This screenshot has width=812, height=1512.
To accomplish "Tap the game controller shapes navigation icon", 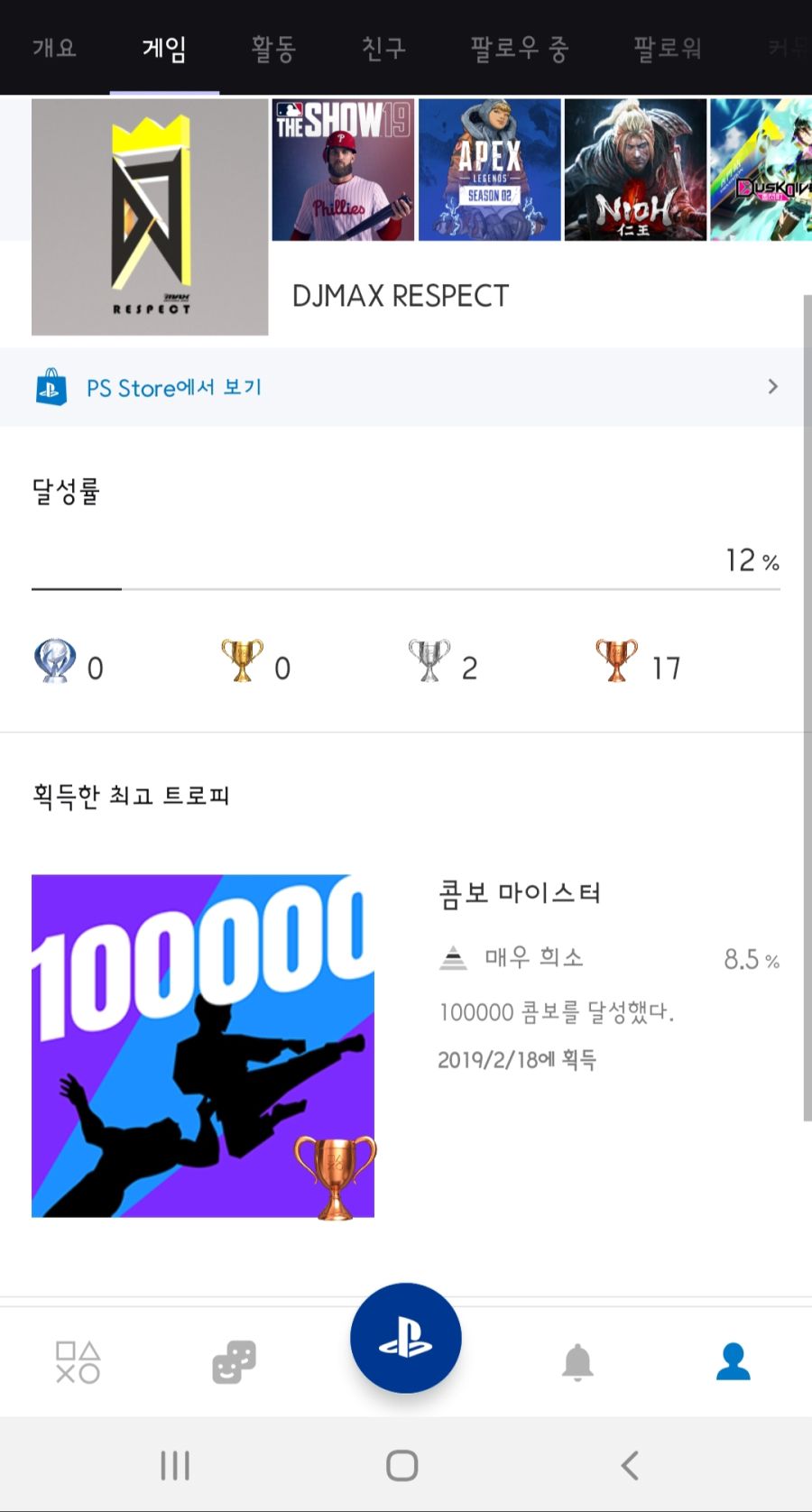I will click(77, 1362).
